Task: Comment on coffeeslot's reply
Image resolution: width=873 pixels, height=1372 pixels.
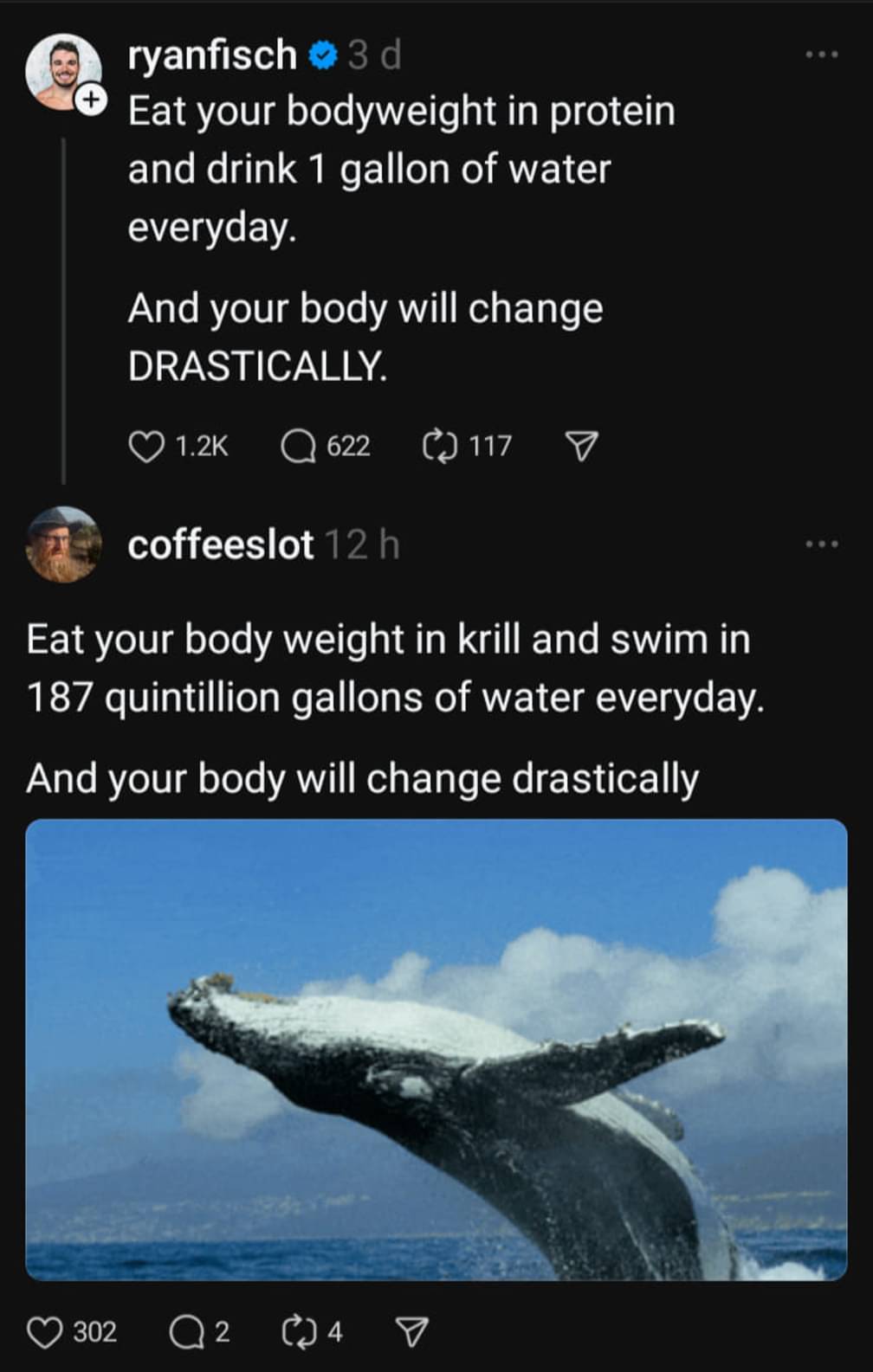Action: pyautogui.click(x=186, y=1332)
